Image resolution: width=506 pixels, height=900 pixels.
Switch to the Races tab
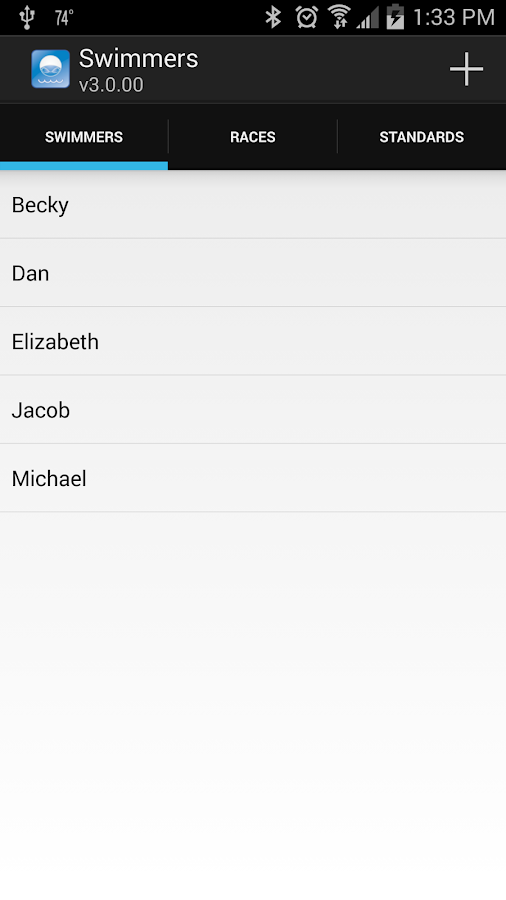(252, 137)
